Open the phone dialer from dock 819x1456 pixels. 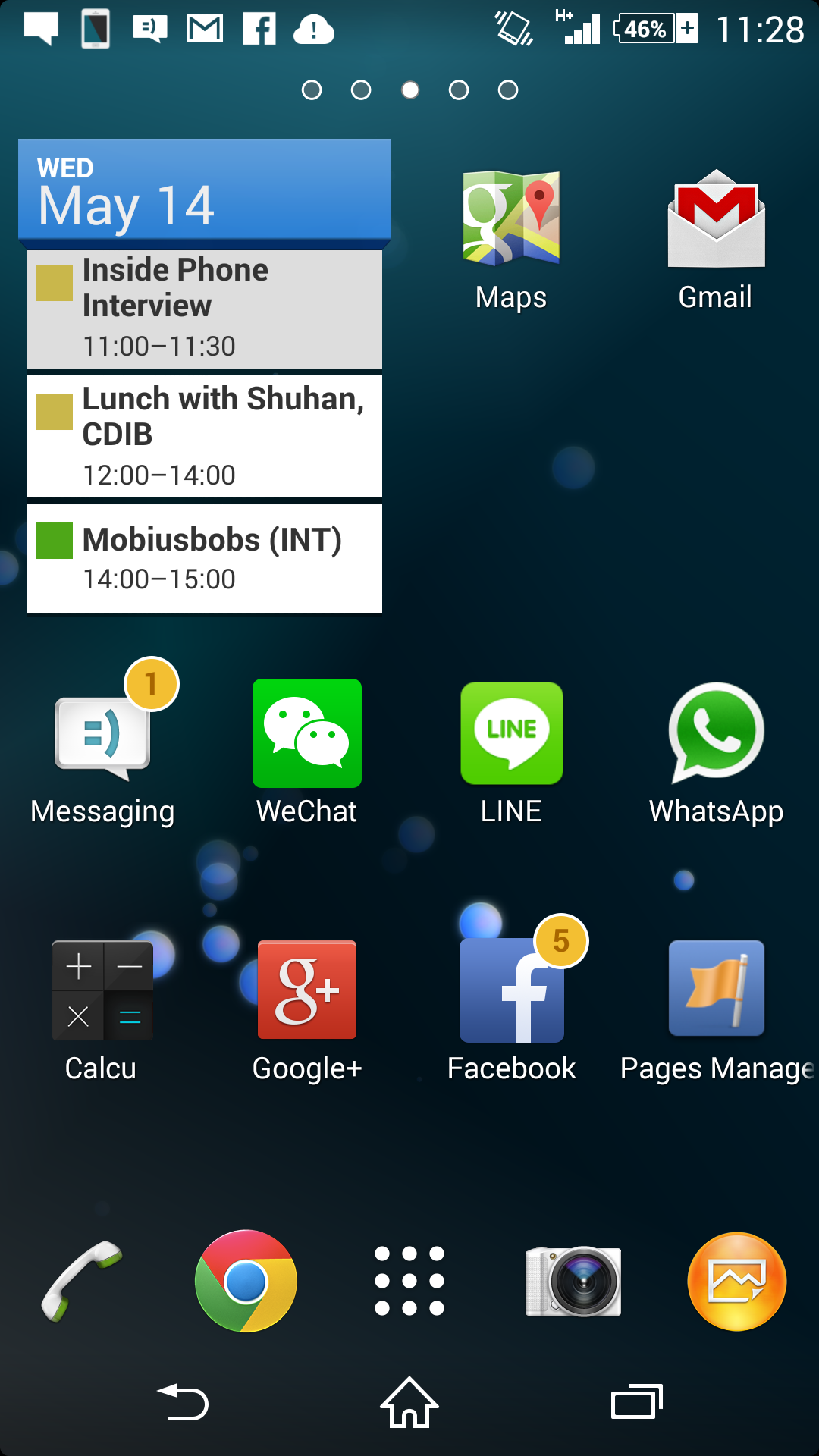[82, 1282]
